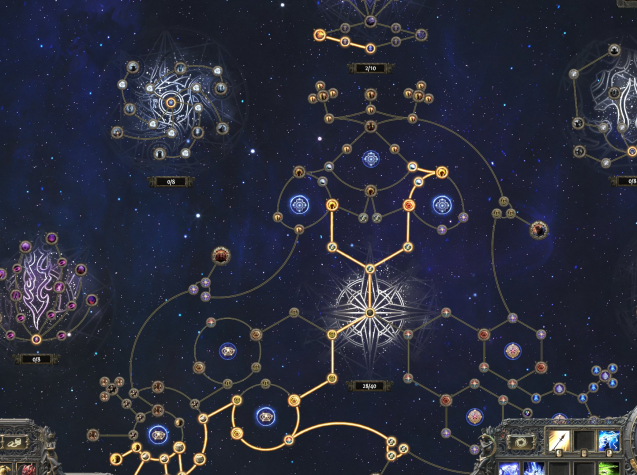Open the gold-ringed mastery emblem on the allocated bottom path
Screen dimensions: 637x475
coord(267,414)
